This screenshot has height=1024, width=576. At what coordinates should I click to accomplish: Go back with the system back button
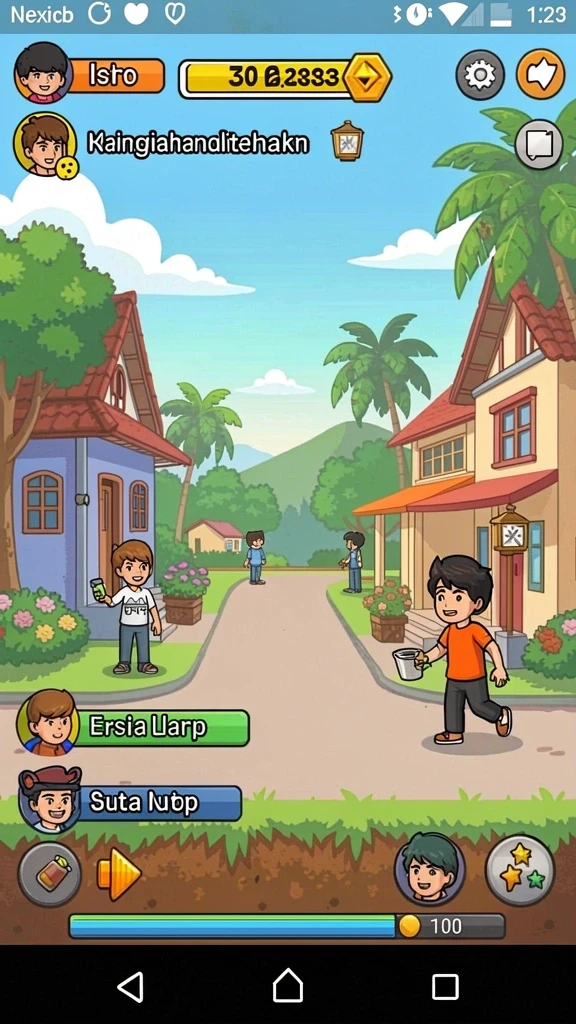point(131,985)
